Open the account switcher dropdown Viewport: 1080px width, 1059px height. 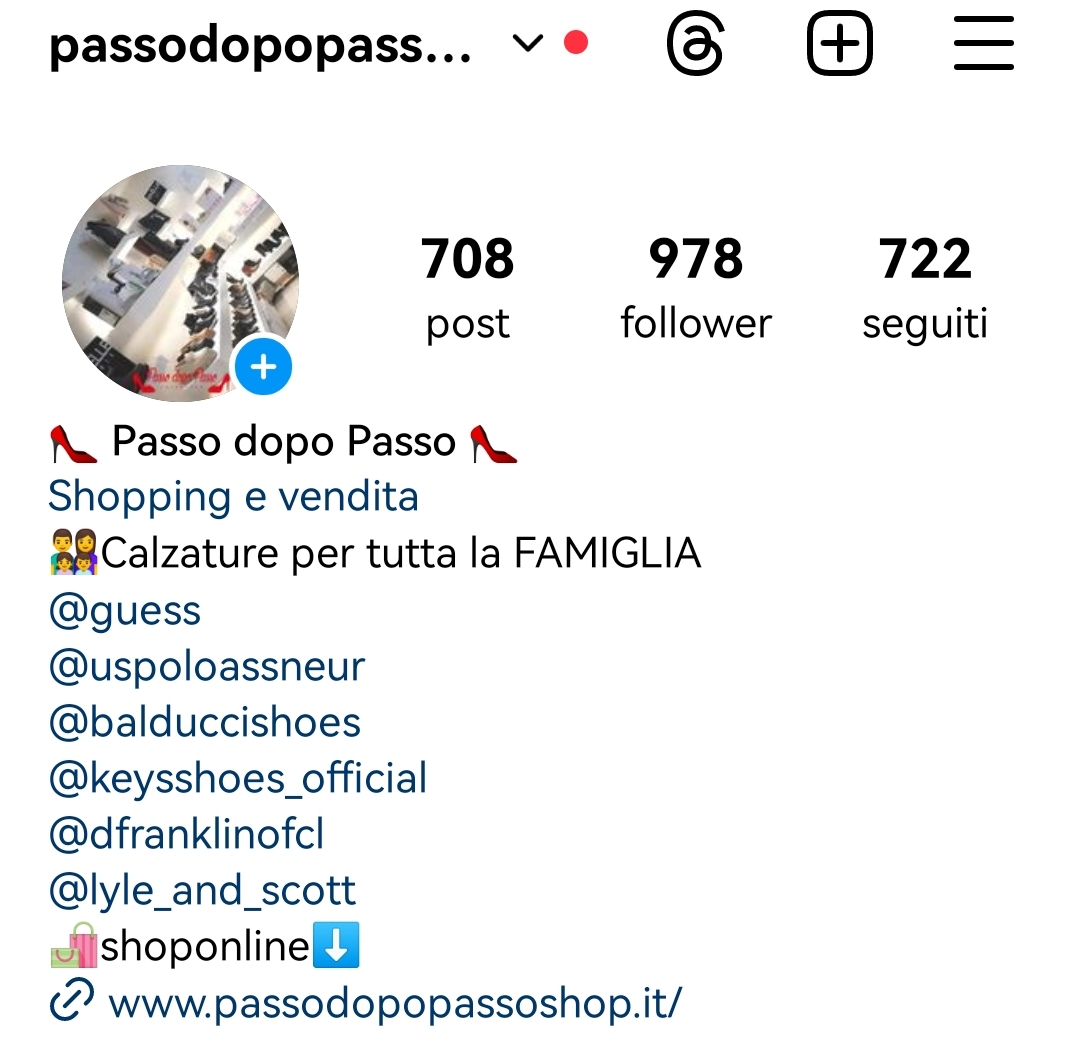tap(527, 44)
